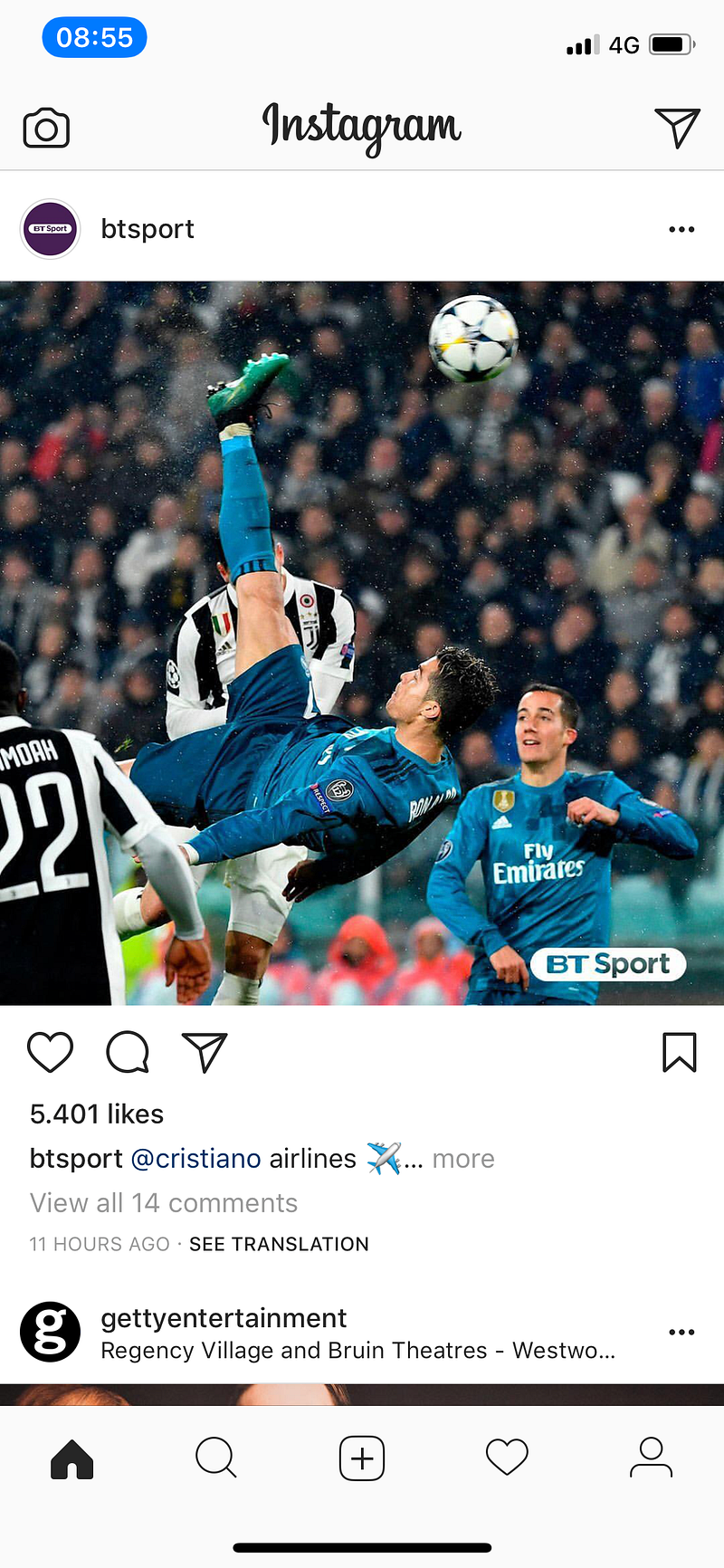724x1568 pixels.
Task: Like the btsport post
Action: click(50, 1052)
